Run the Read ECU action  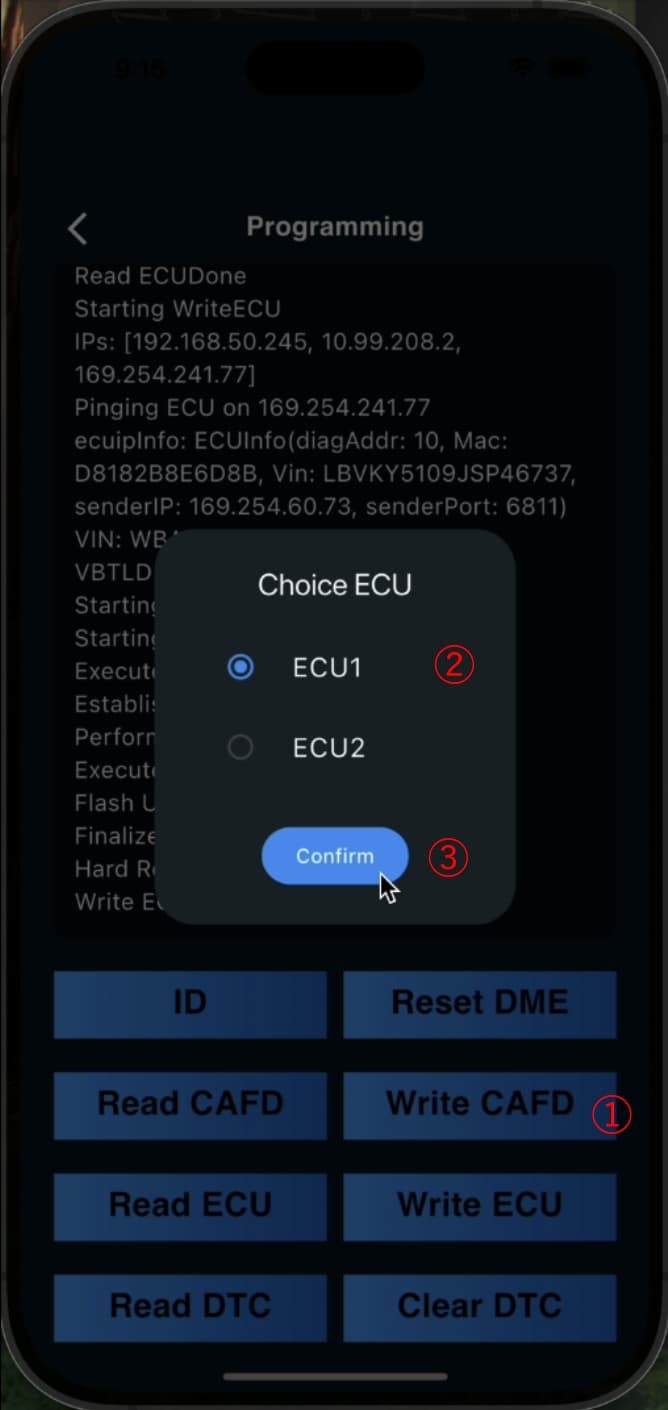[x=190, y=1206]
